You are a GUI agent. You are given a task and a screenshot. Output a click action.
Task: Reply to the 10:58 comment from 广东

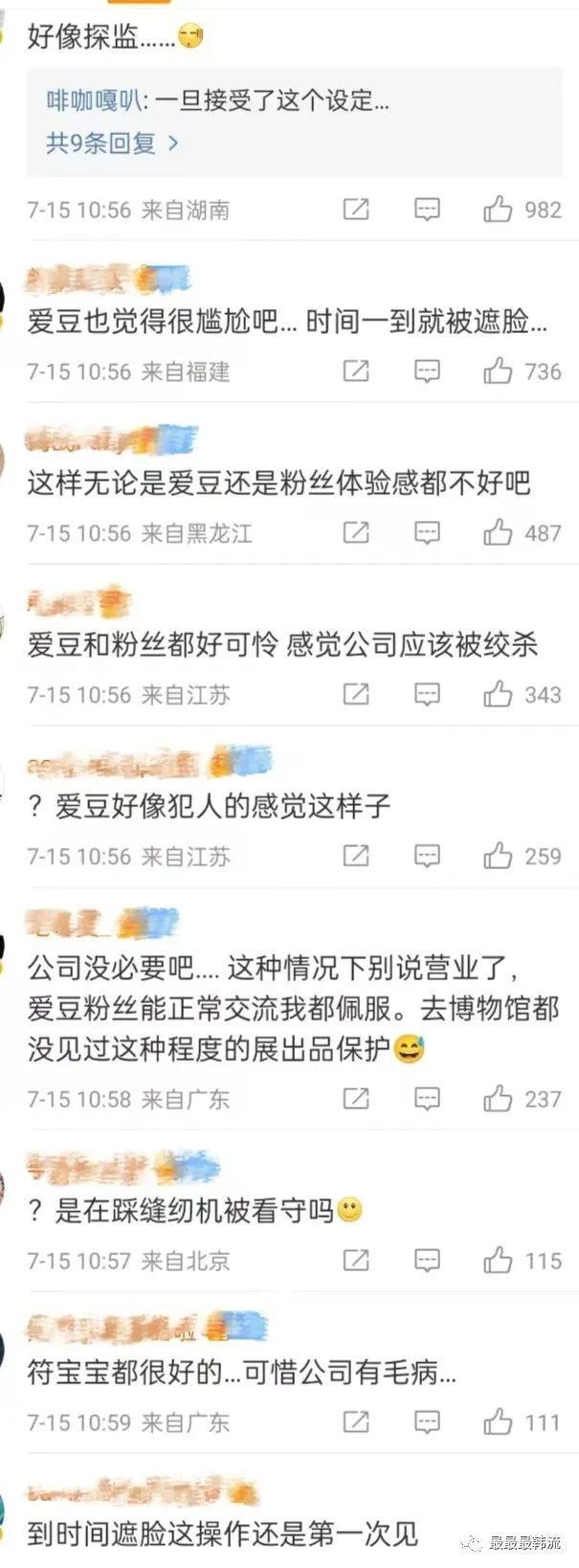(x=426, y=1098)
